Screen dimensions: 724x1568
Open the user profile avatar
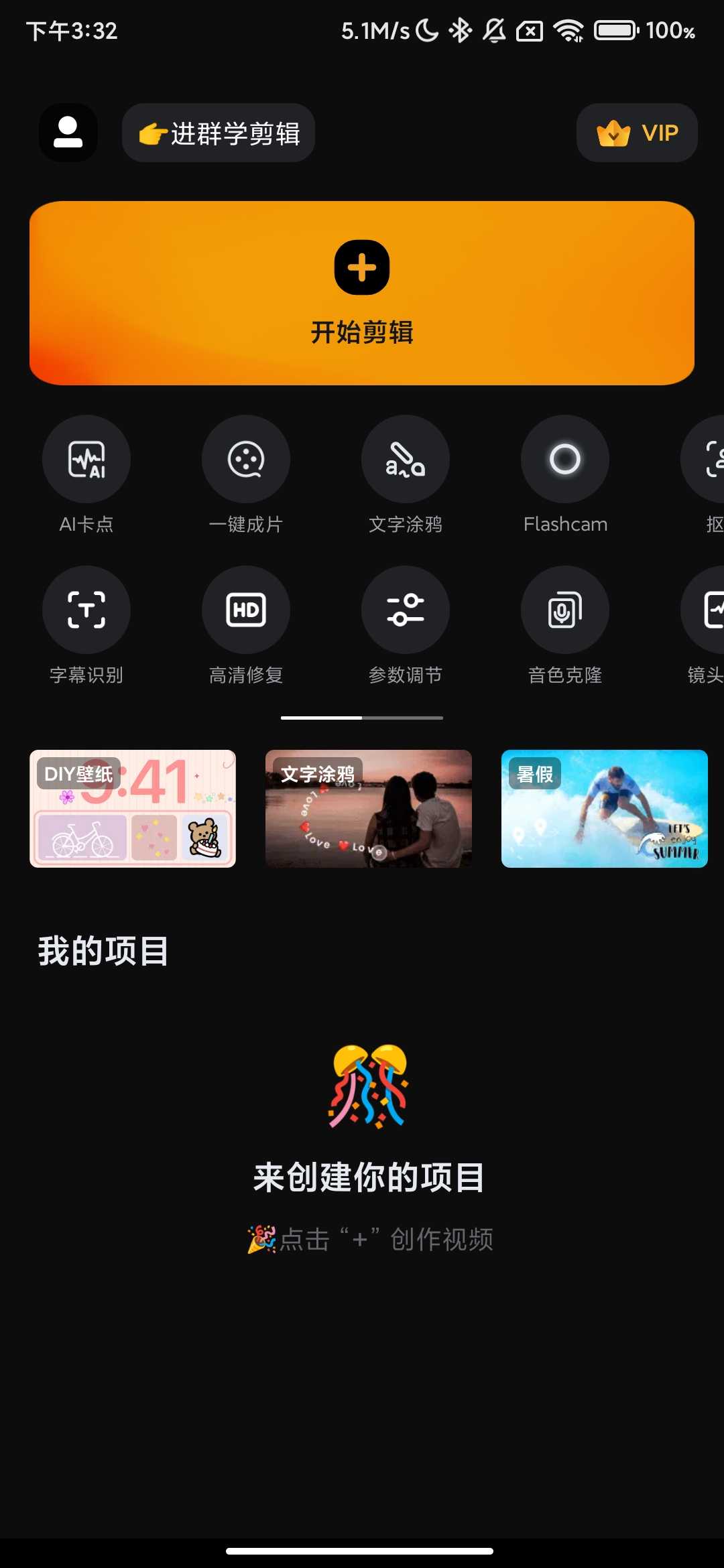tap(68, 133)
